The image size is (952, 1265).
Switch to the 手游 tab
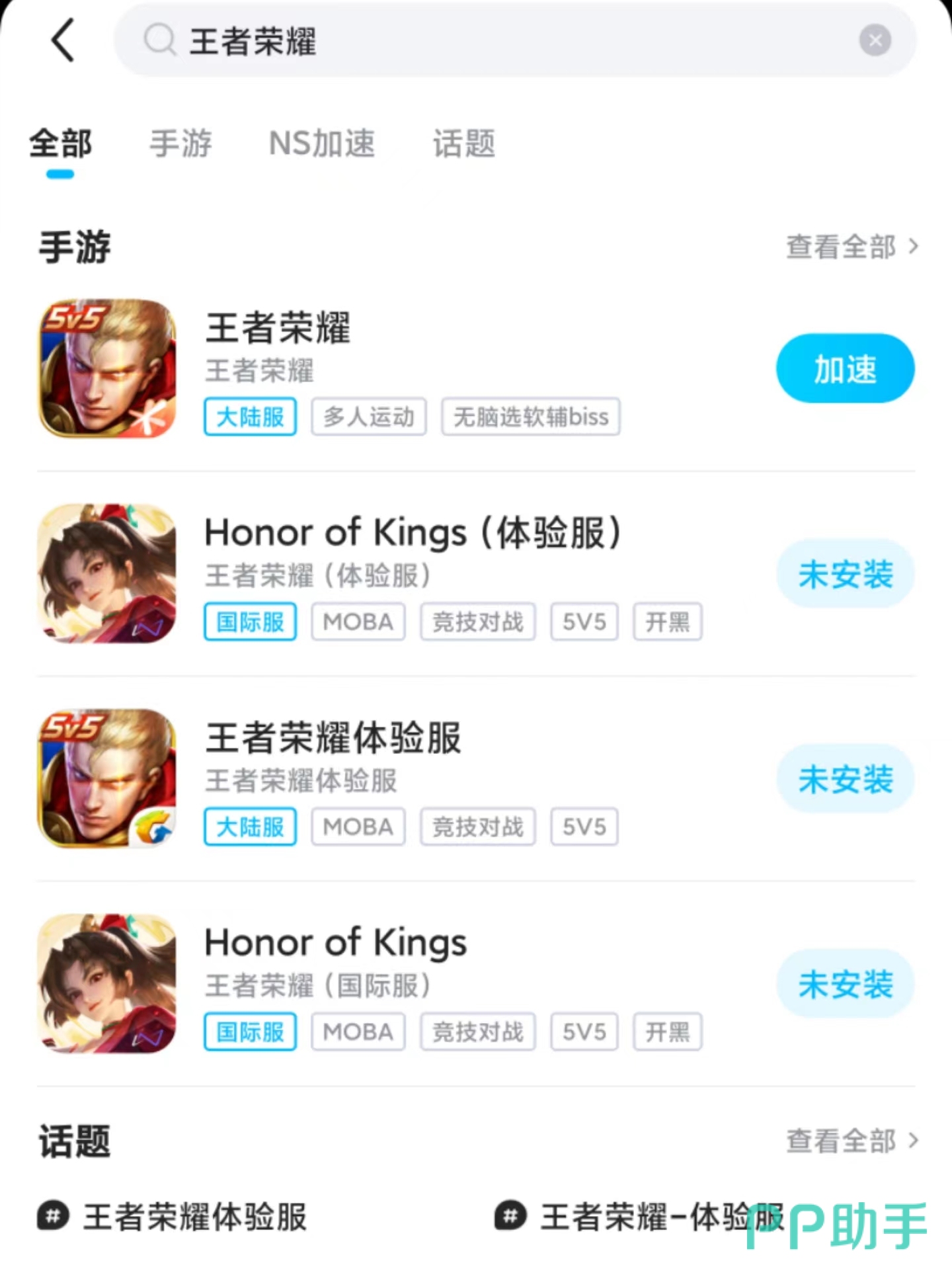[x=180, y=143]
